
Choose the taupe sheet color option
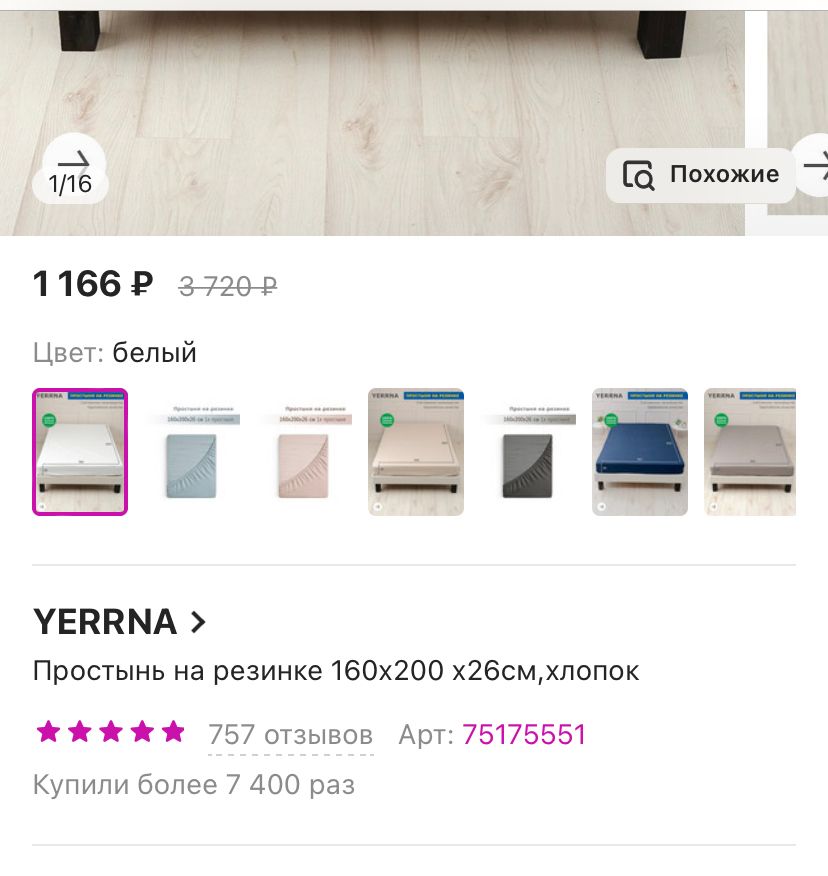pyautogui.click(x=752, y=451)
